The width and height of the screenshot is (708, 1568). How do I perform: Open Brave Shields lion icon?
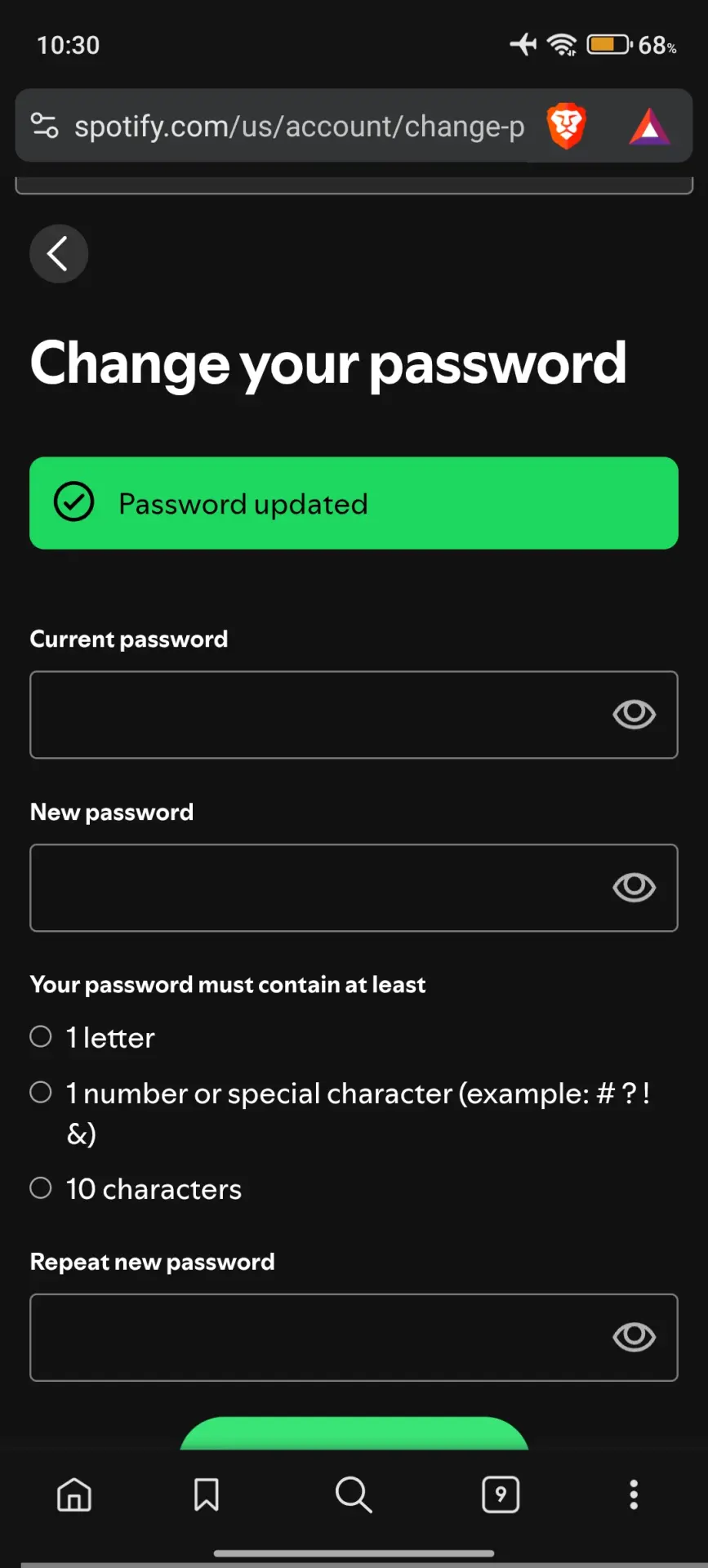pyautogui.click(x=566, y=126)
